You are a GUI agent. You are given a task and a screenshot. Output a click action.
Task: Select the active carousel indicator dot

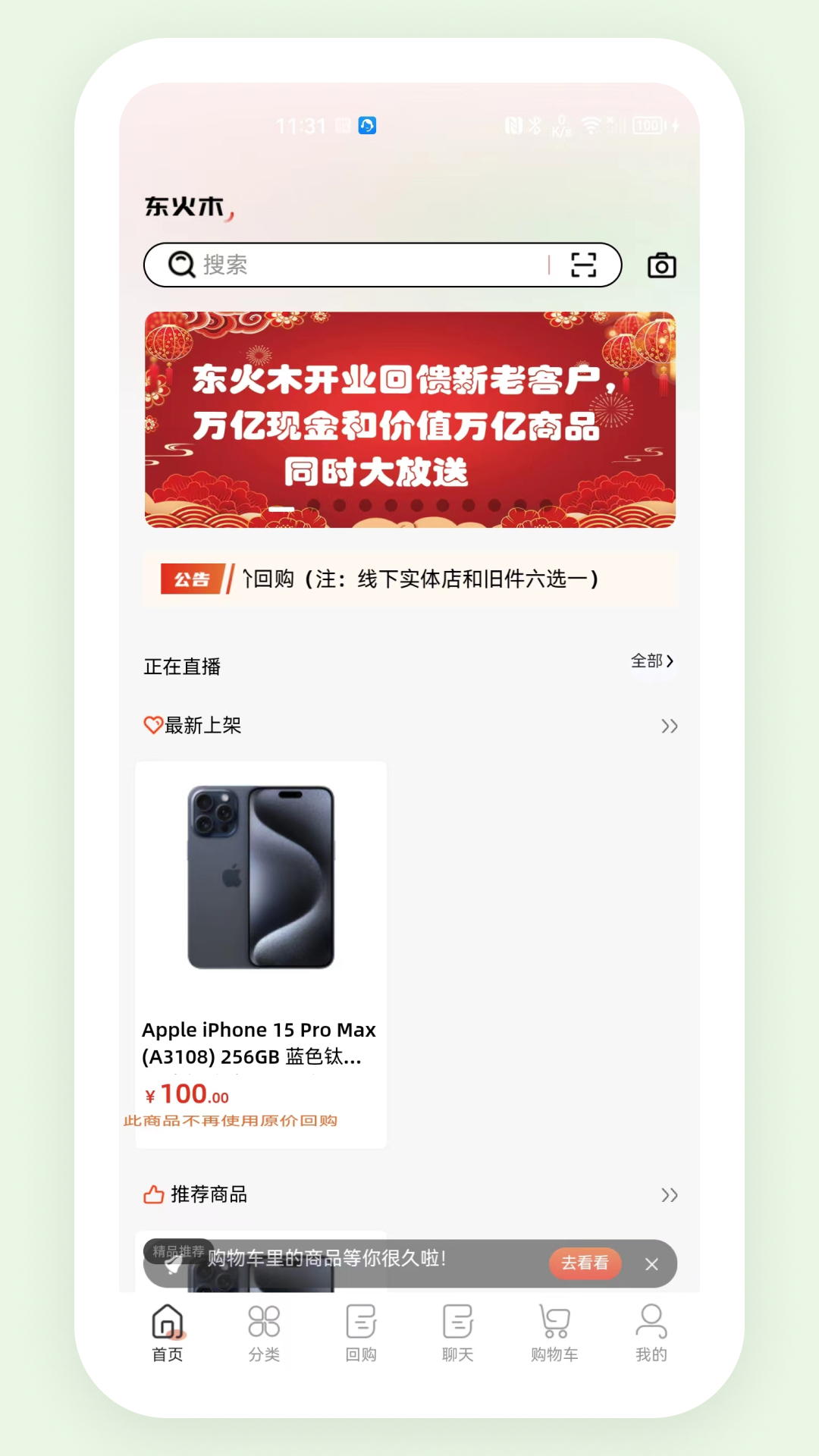coord(281,507)
